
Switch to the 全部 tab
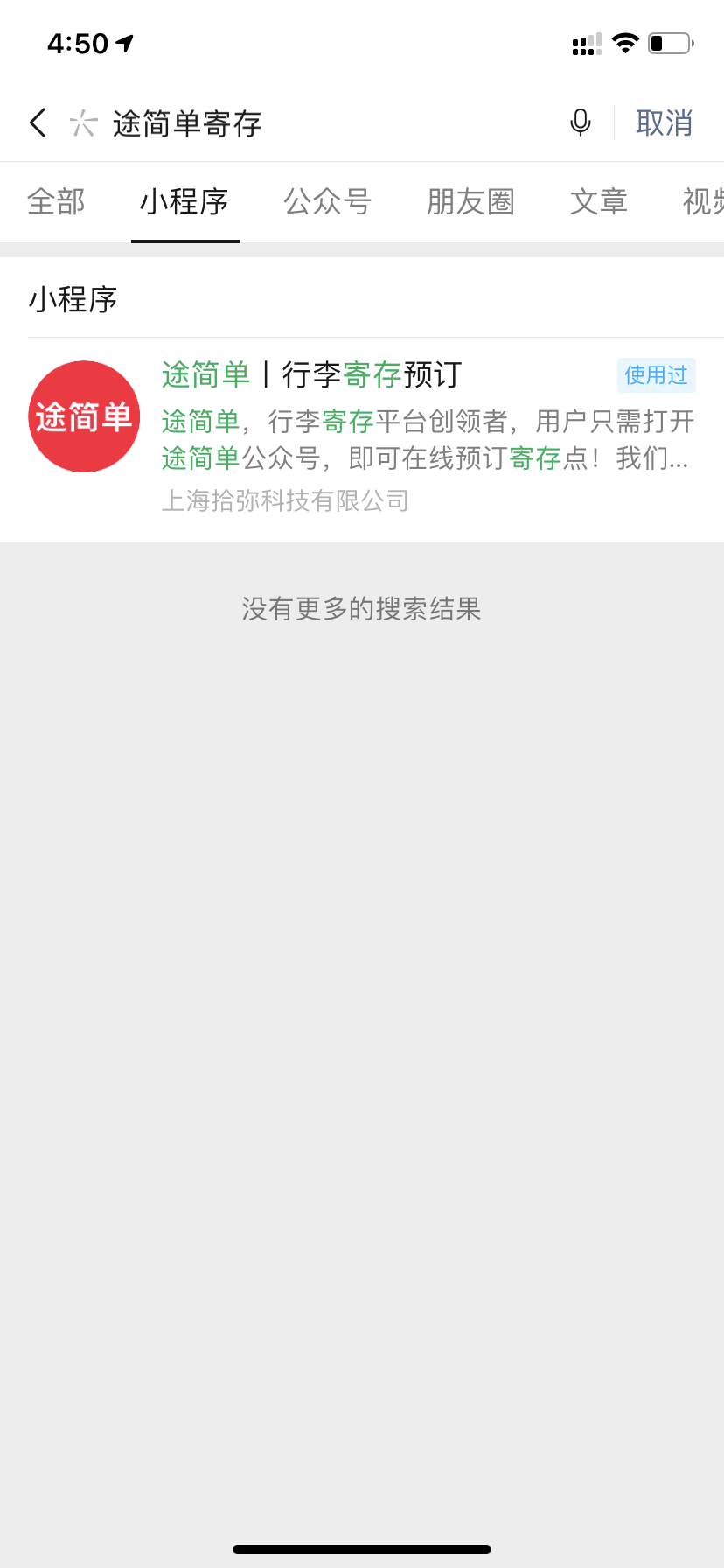click(x=56, y=202)
